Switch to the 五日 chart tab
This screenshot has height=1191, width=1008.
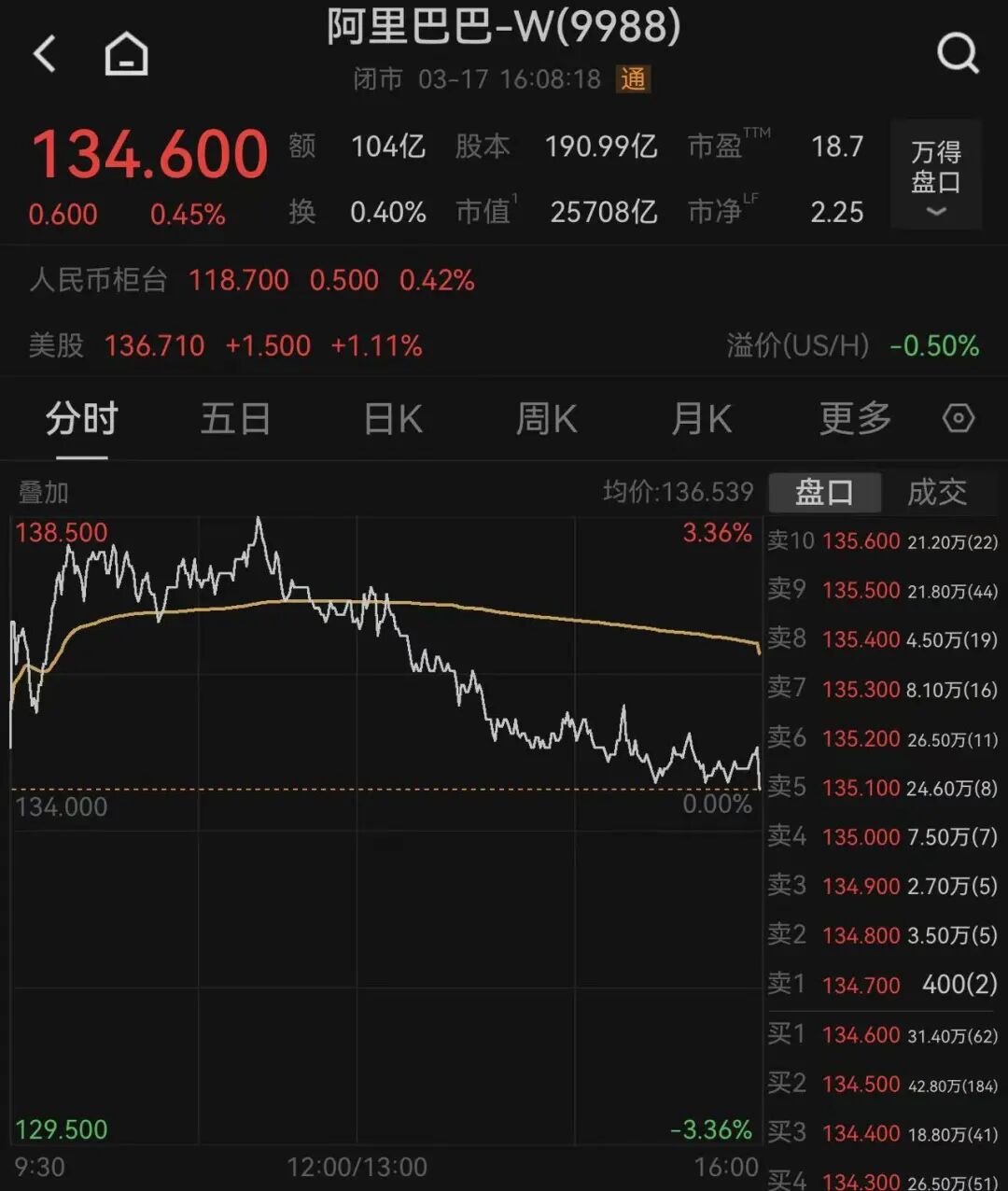(x=235, y=419)
